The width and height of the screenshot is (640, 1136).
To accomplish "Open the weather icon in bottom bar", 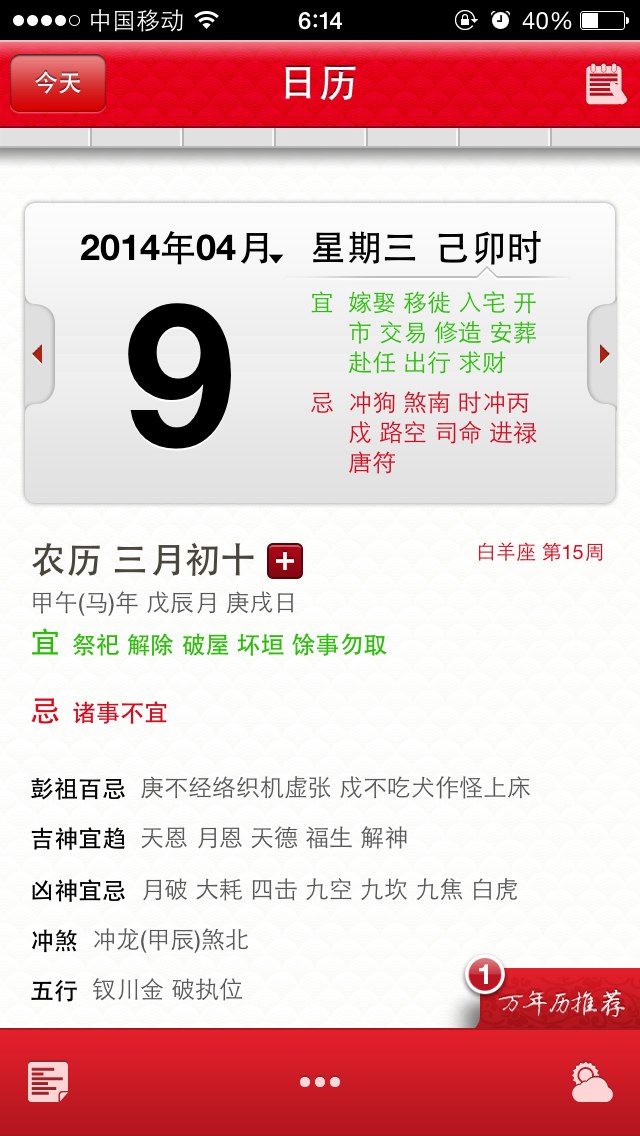I will tap(591, 1082).
